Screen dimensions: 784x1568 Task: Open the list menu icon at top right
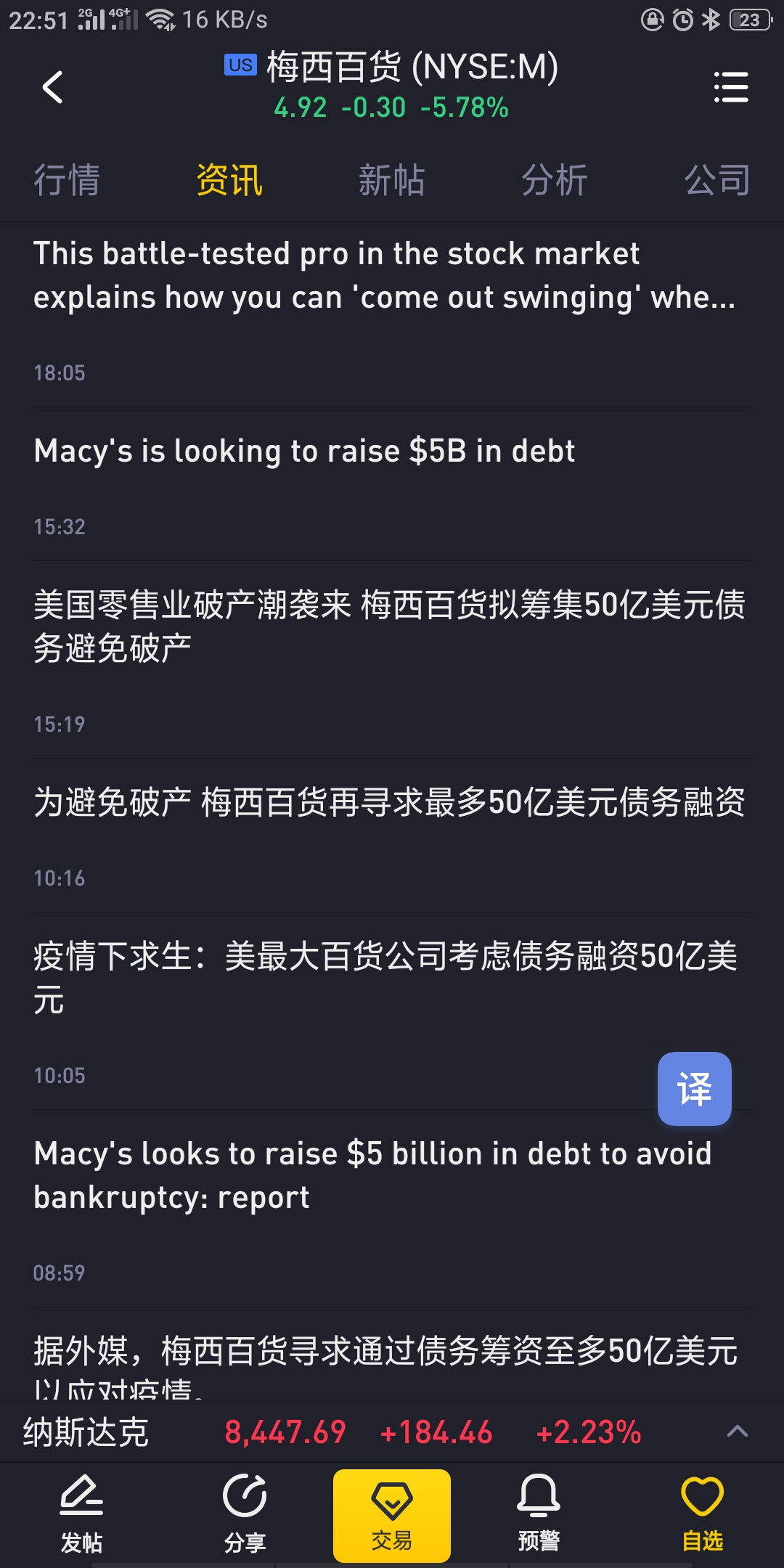[730, 87]
